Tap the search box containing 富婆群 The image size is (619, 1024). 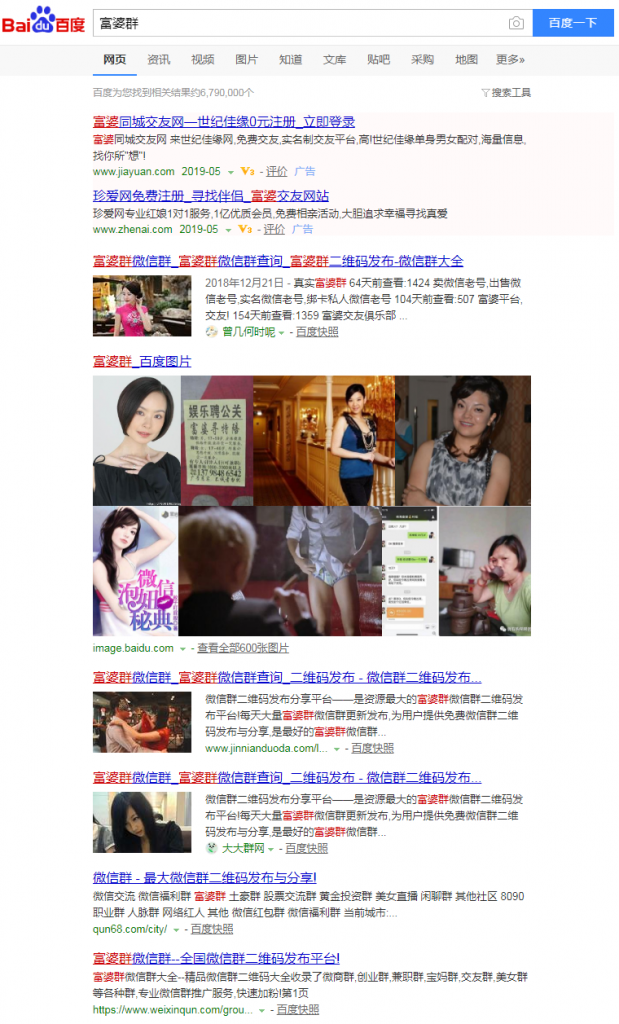[x=300, y=23]
